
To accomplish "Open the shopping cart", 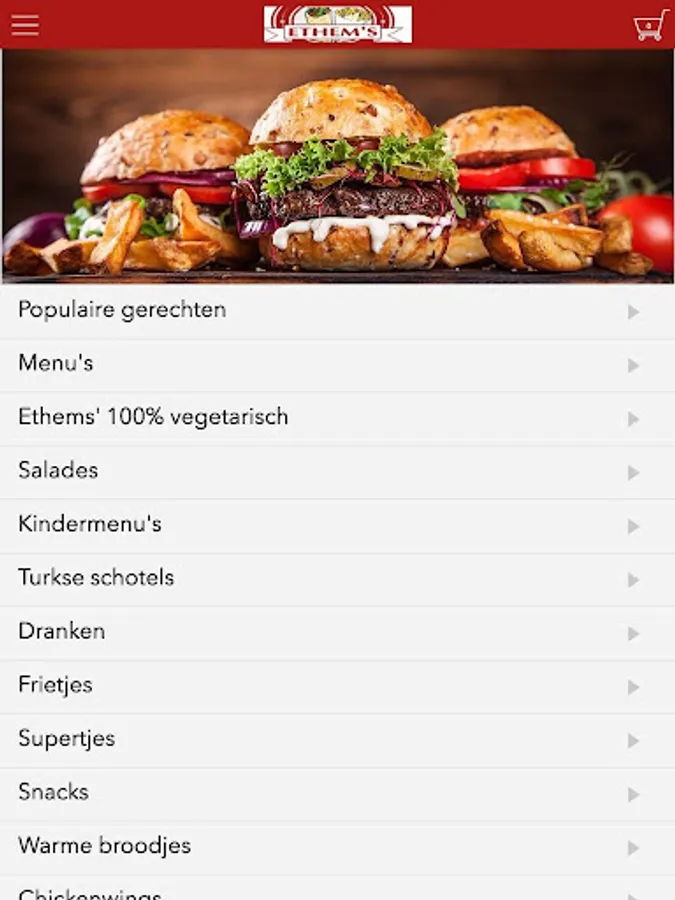I will coord(650,25).
